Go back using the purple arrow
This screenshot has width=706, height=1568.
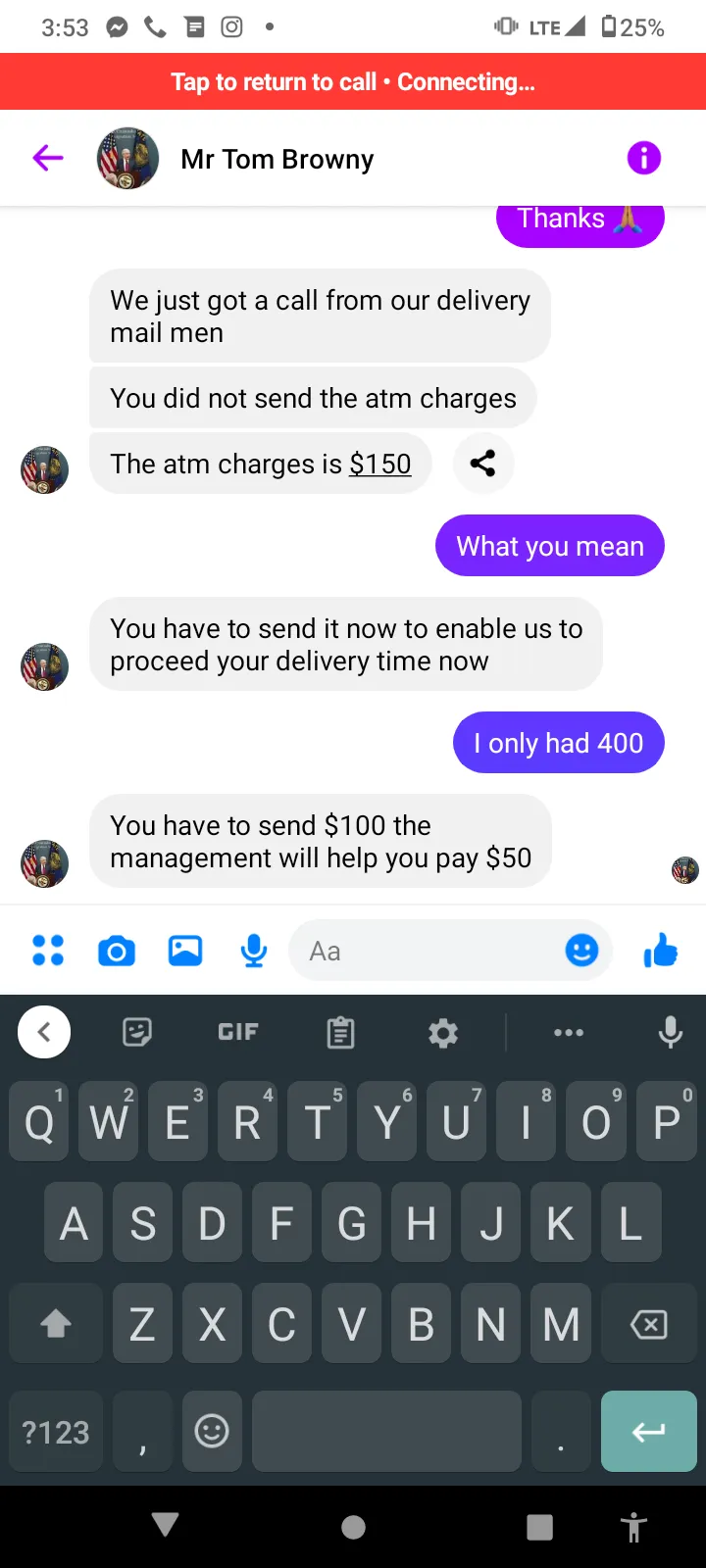(x=47, y=158)
